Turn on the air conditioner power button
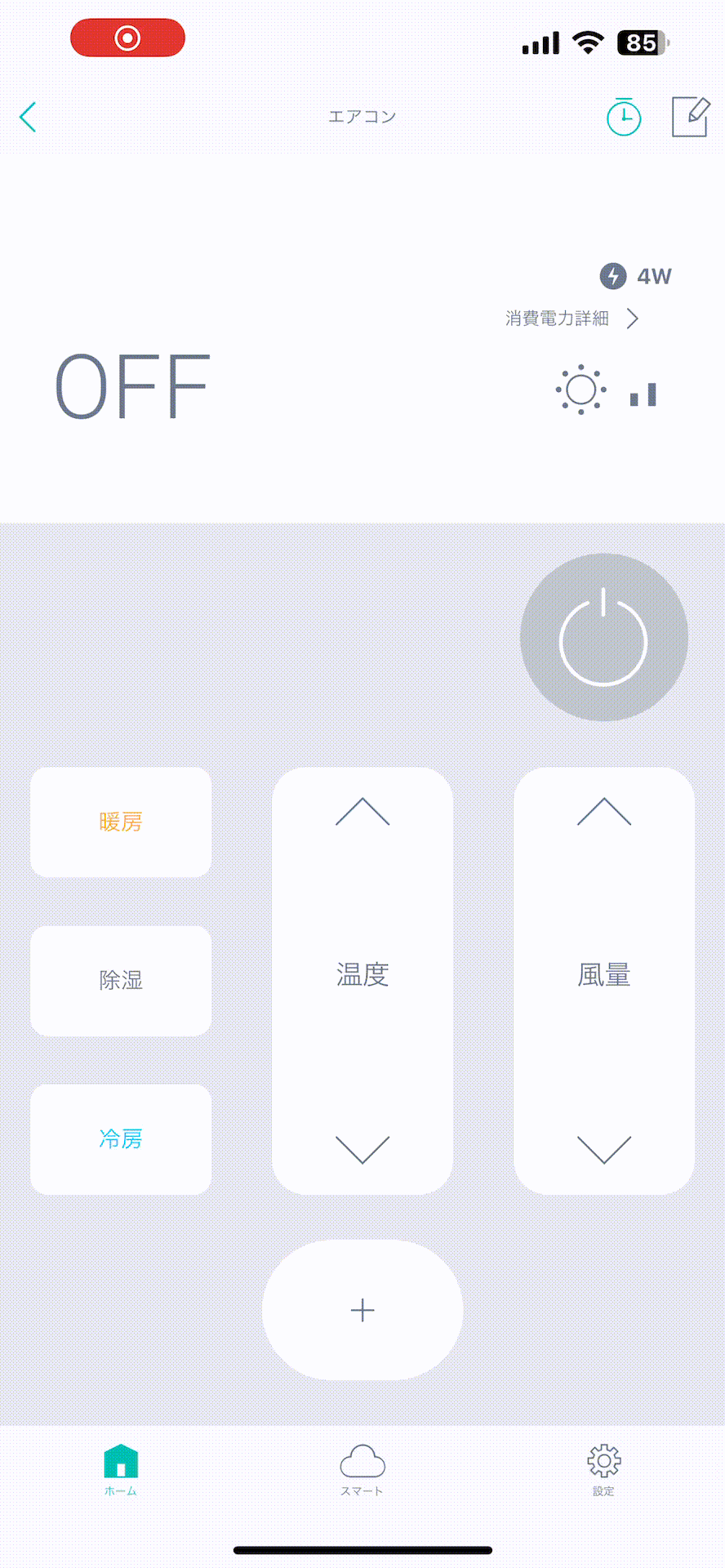 pos(604,637)
